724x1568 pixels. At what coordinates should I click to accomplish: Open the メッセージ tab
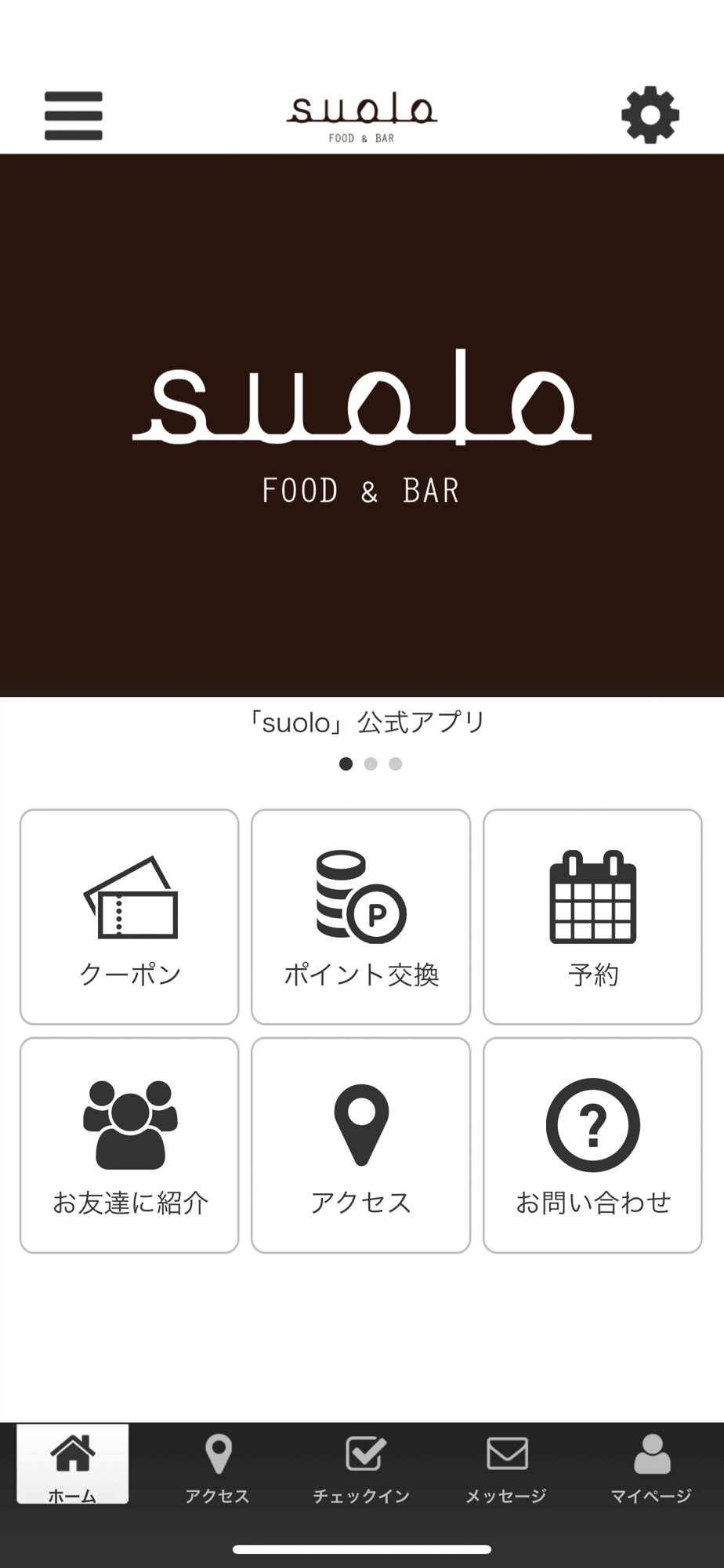tap(507, 1466)
